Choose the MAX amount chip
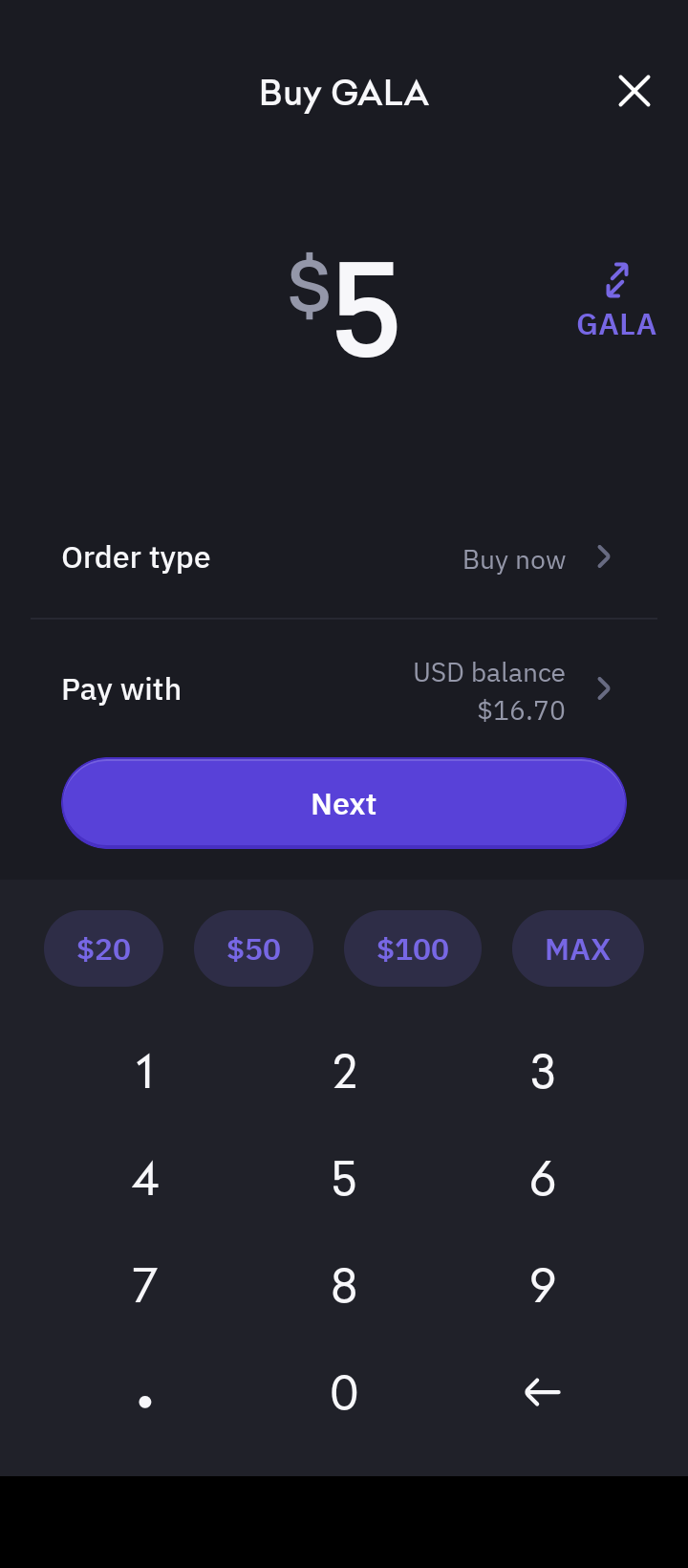 (x=577, y=948)
